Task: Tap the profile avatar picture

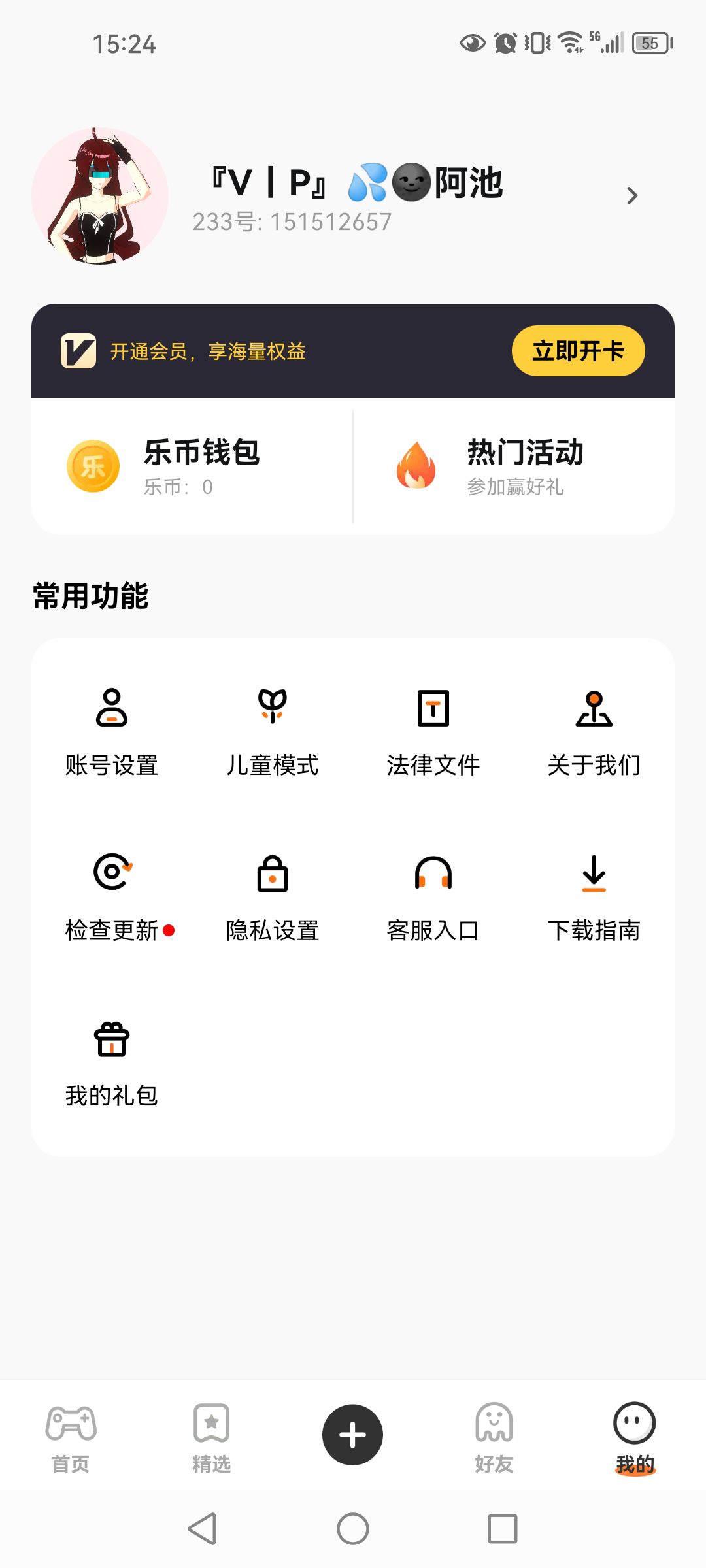Action: click(100, 196)
